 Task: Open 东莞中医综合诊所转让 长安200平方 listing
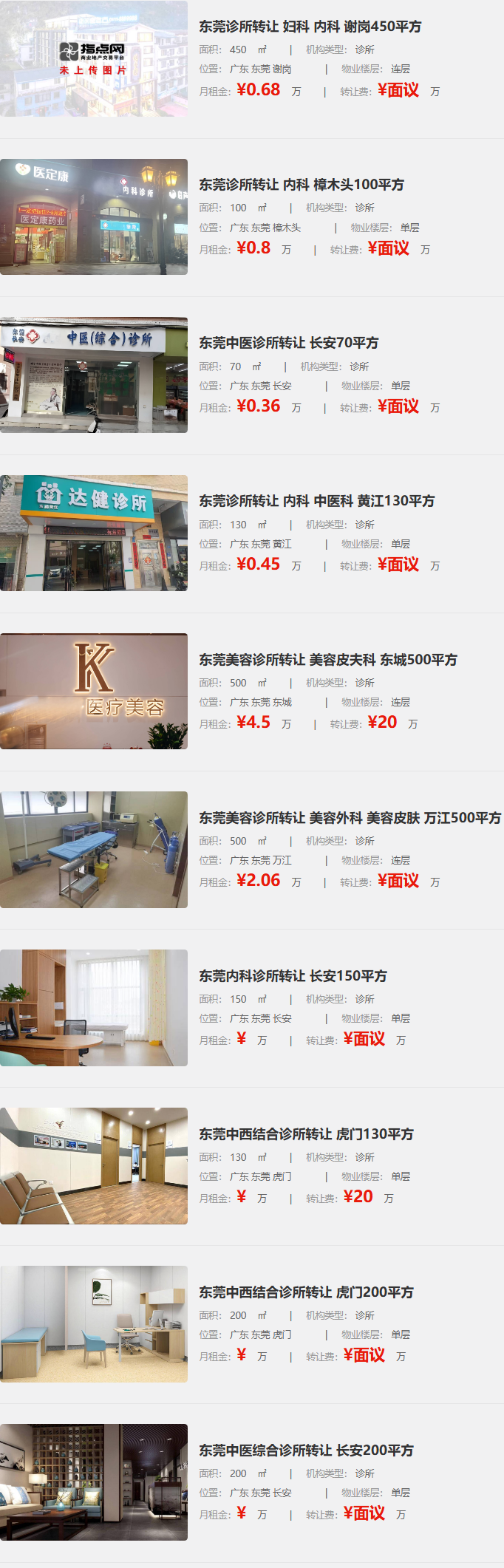(x=306, y=1451)
